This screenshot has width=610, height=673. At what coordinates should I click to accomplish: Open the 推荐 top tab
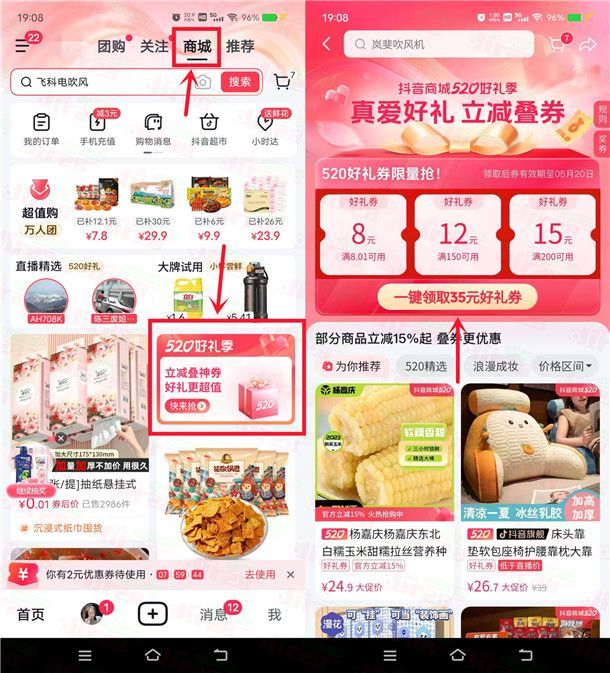click(x=240, y=47)
